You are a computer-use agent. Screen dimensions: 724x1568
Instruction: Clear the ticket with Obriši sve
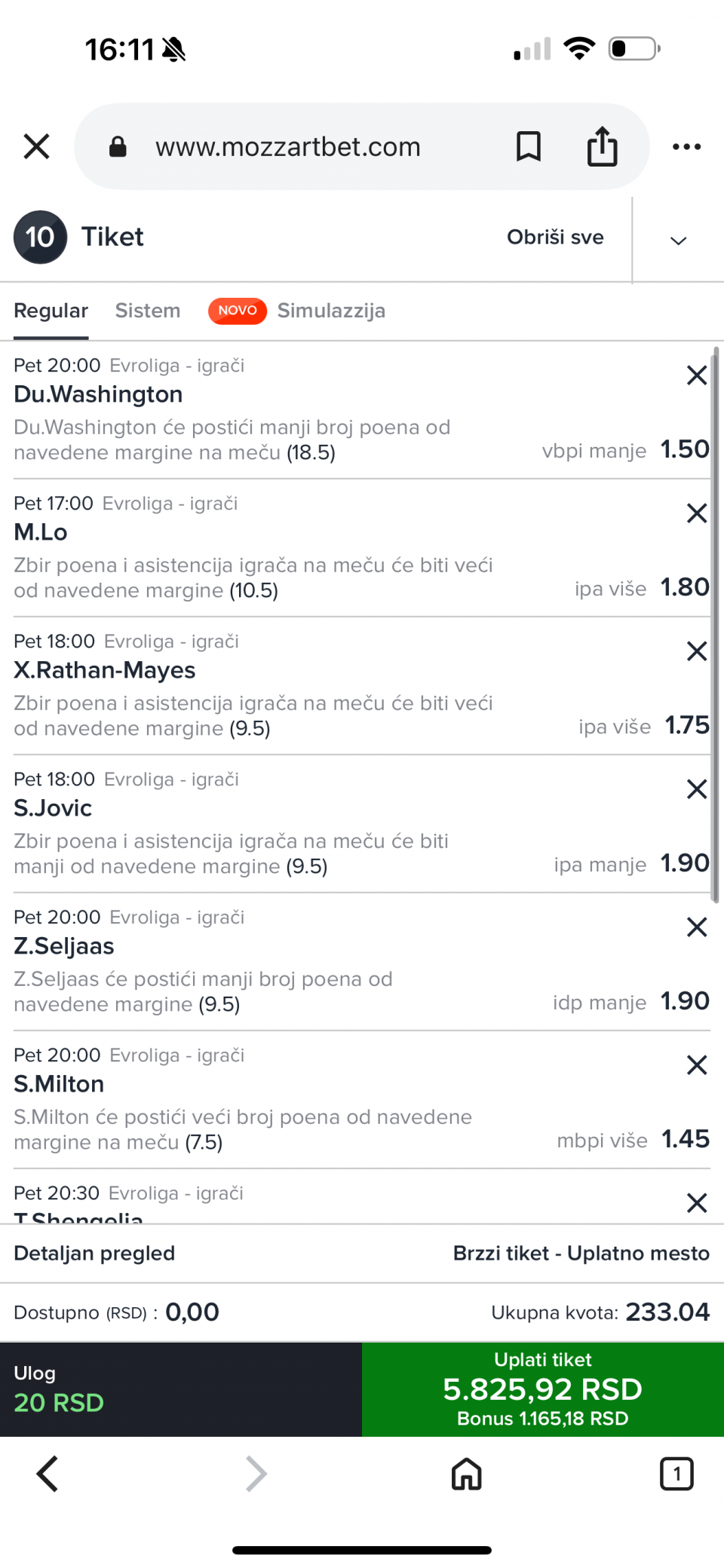555,237
